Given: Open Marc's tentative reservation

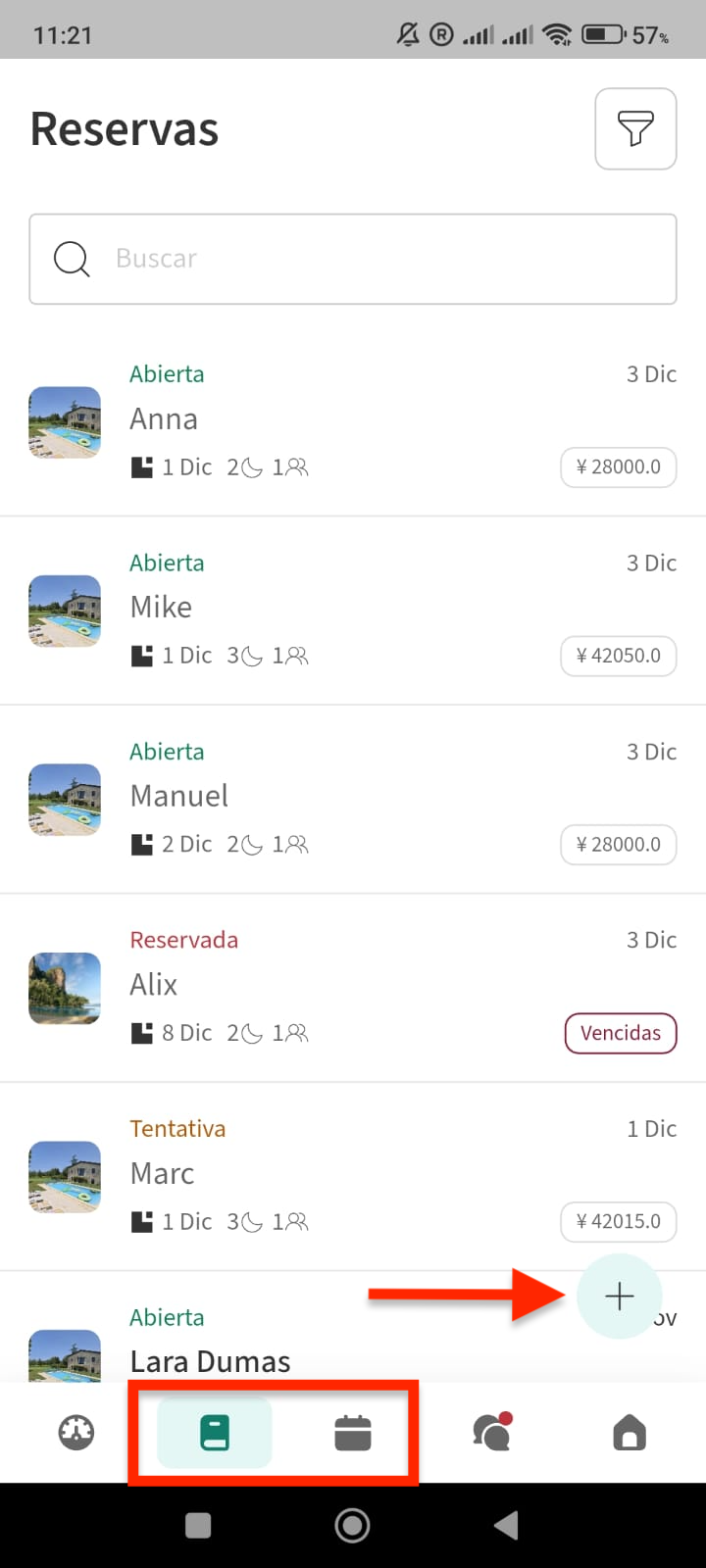Looking at the screenshot, I should (353, 1175).
